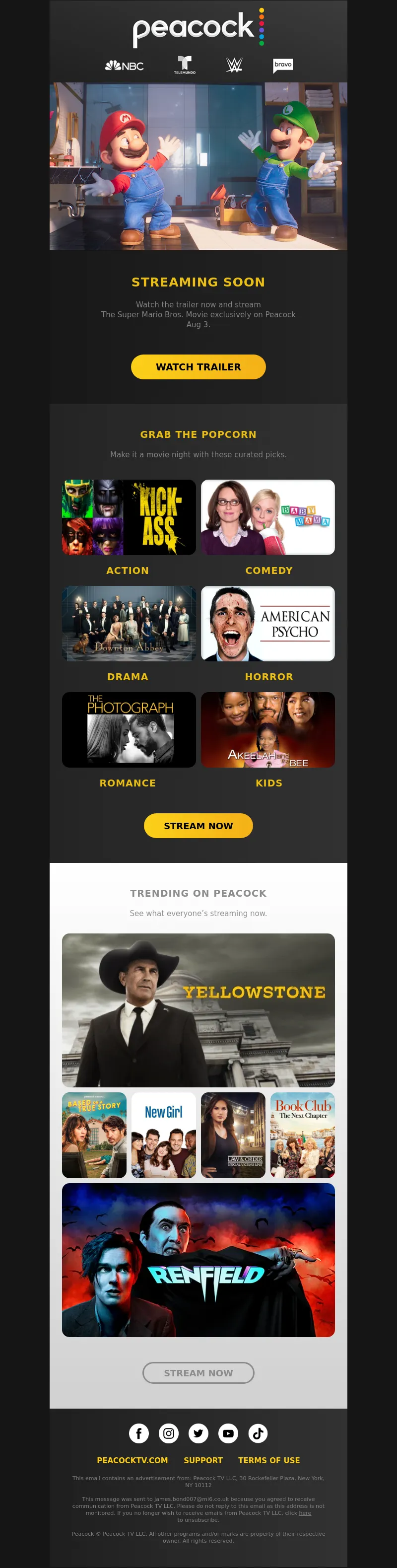Visit Peacock's Facebook page

point(138,1433)
